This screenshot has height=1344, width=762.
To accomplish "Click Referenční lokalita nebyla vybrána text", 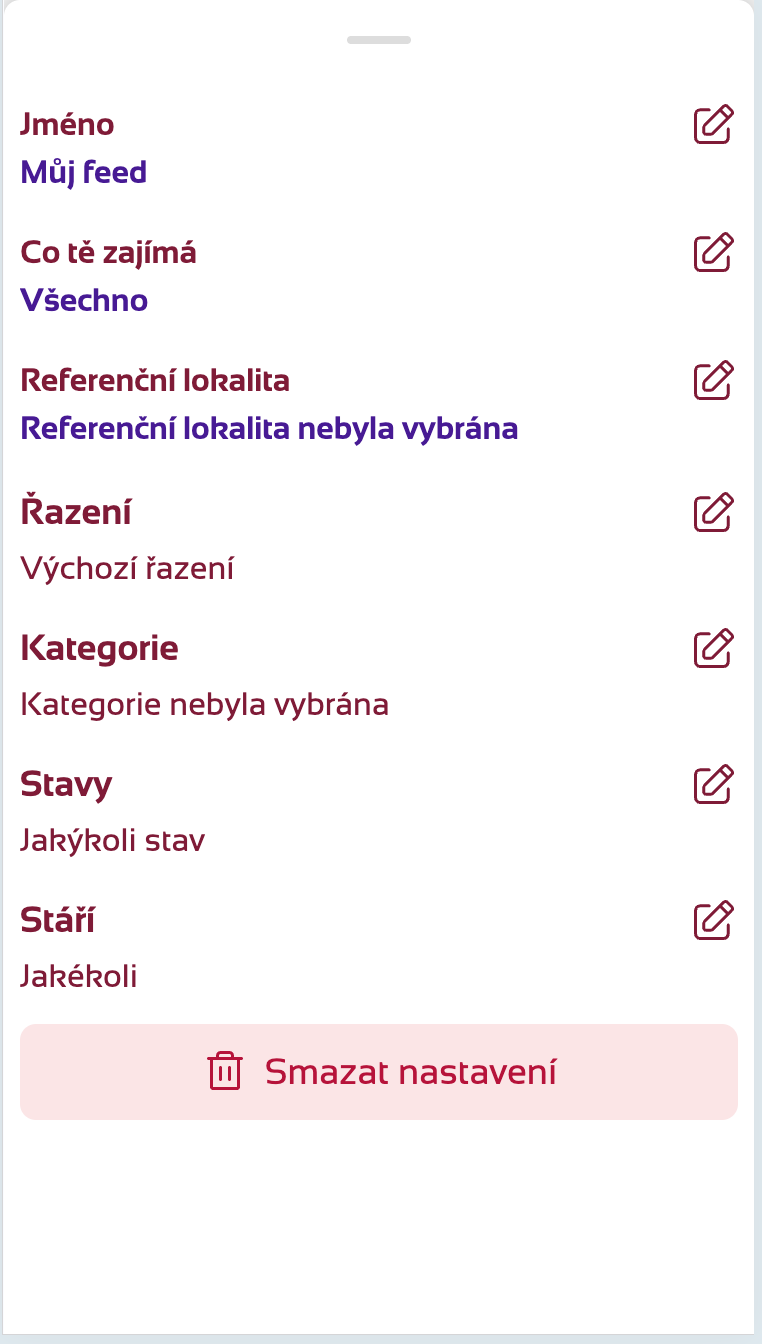I will pyautogui.click(x=269, y=428).
